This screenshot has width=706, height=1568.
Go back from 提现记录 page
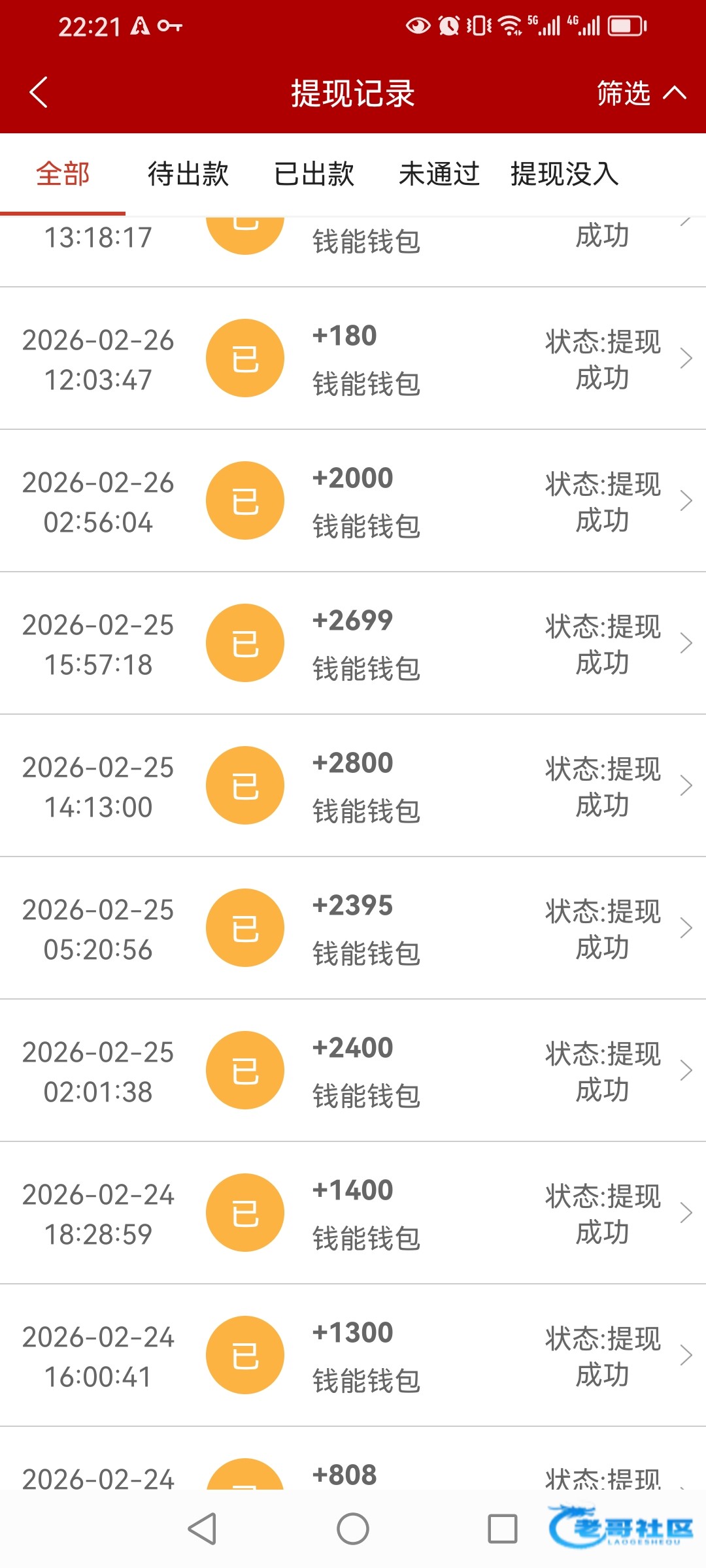coord(39,92)
